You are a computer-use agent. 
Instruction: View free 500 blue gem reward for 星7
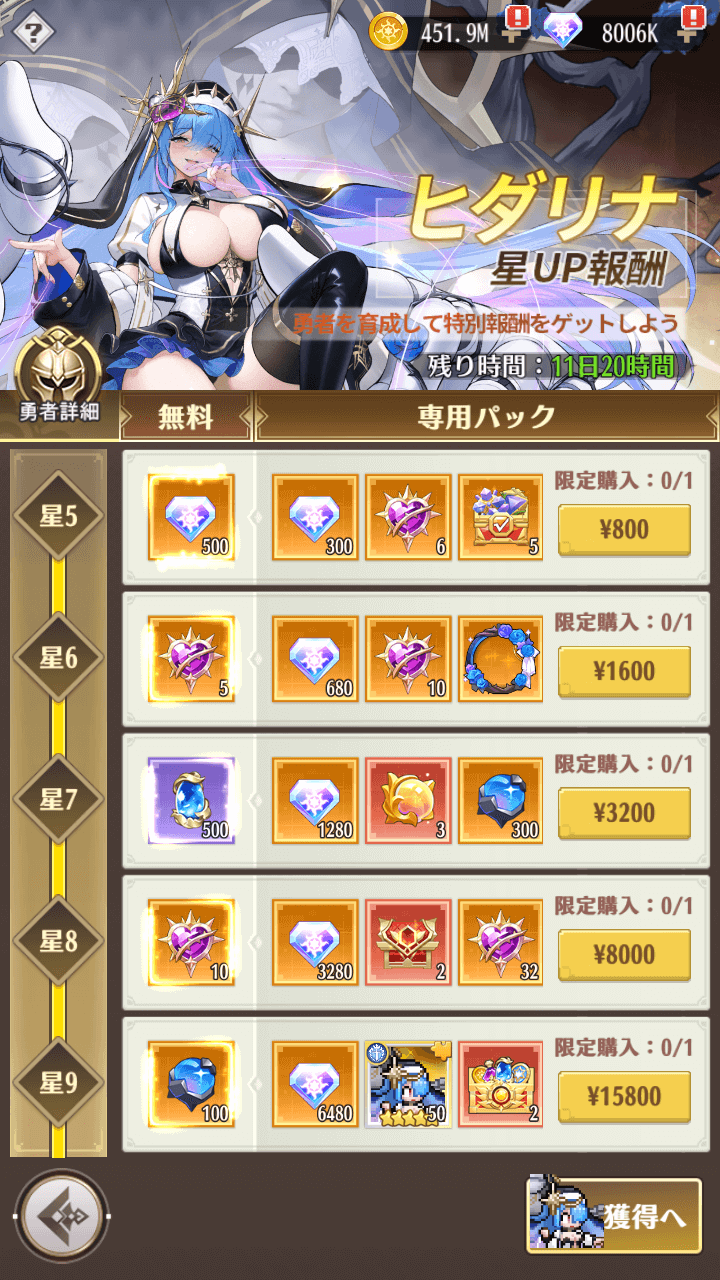191,800
